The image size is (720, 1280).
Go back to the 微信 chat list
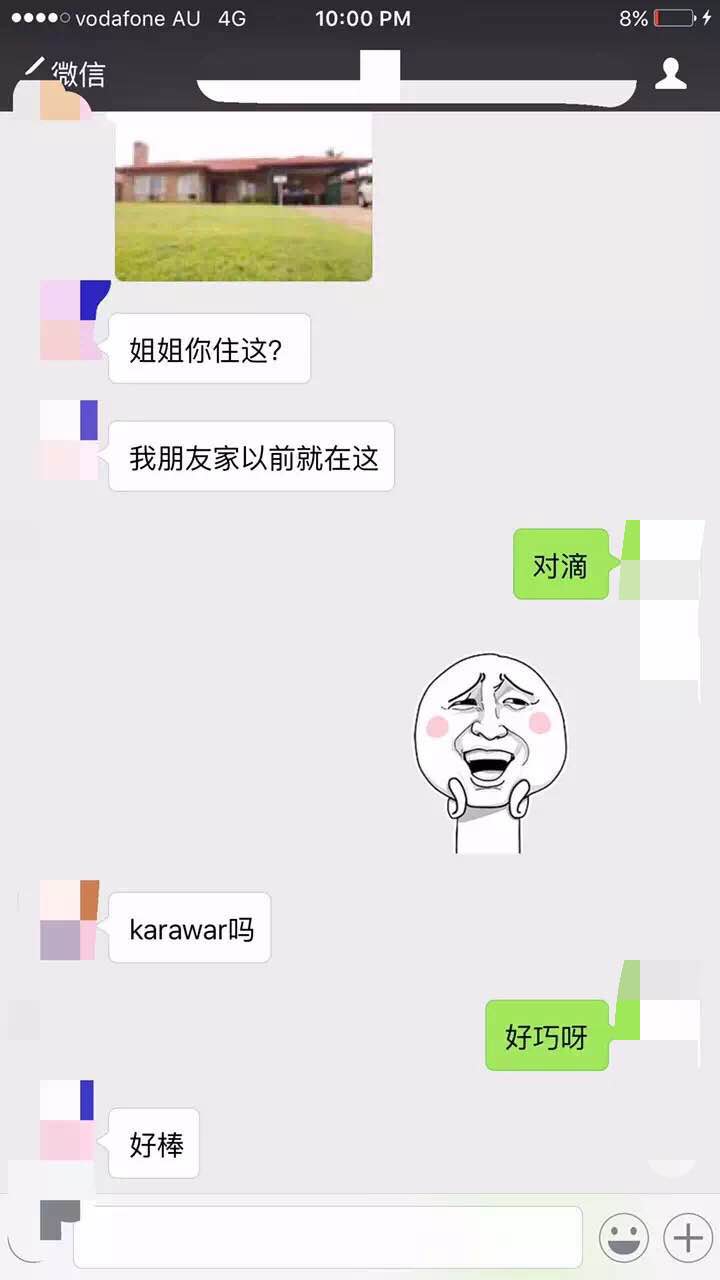coord(65,74)
